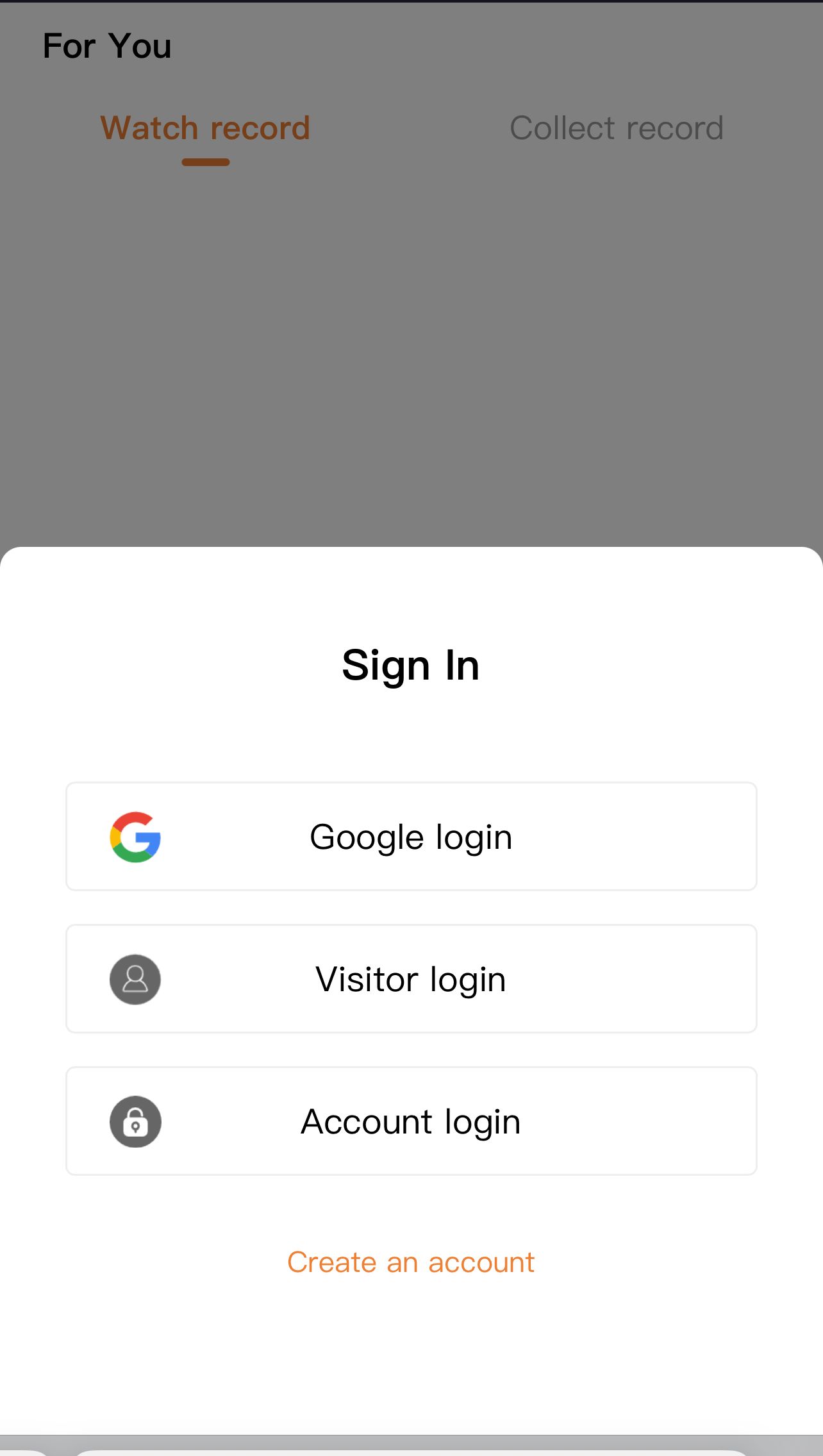Screen dimensions: 823x1456
Task: Continue with Visitor login
Action: [x=411, y=979]
